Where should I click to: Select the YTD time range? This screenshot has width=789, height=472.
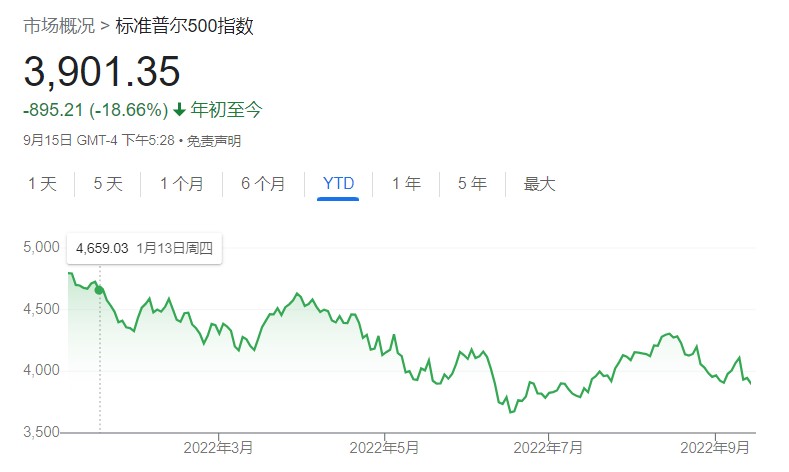pyautogui.click(x=338, y=184)
